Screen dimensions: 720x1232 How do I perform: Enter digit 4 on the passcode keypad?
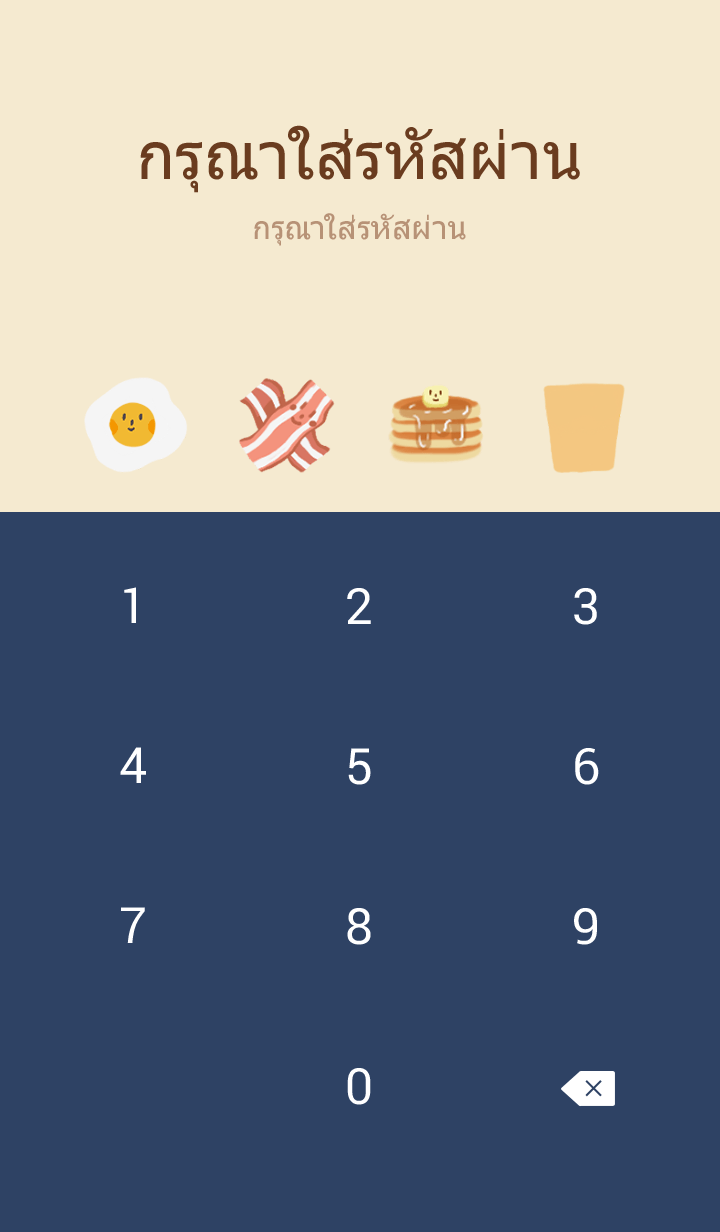click(132, 767)
